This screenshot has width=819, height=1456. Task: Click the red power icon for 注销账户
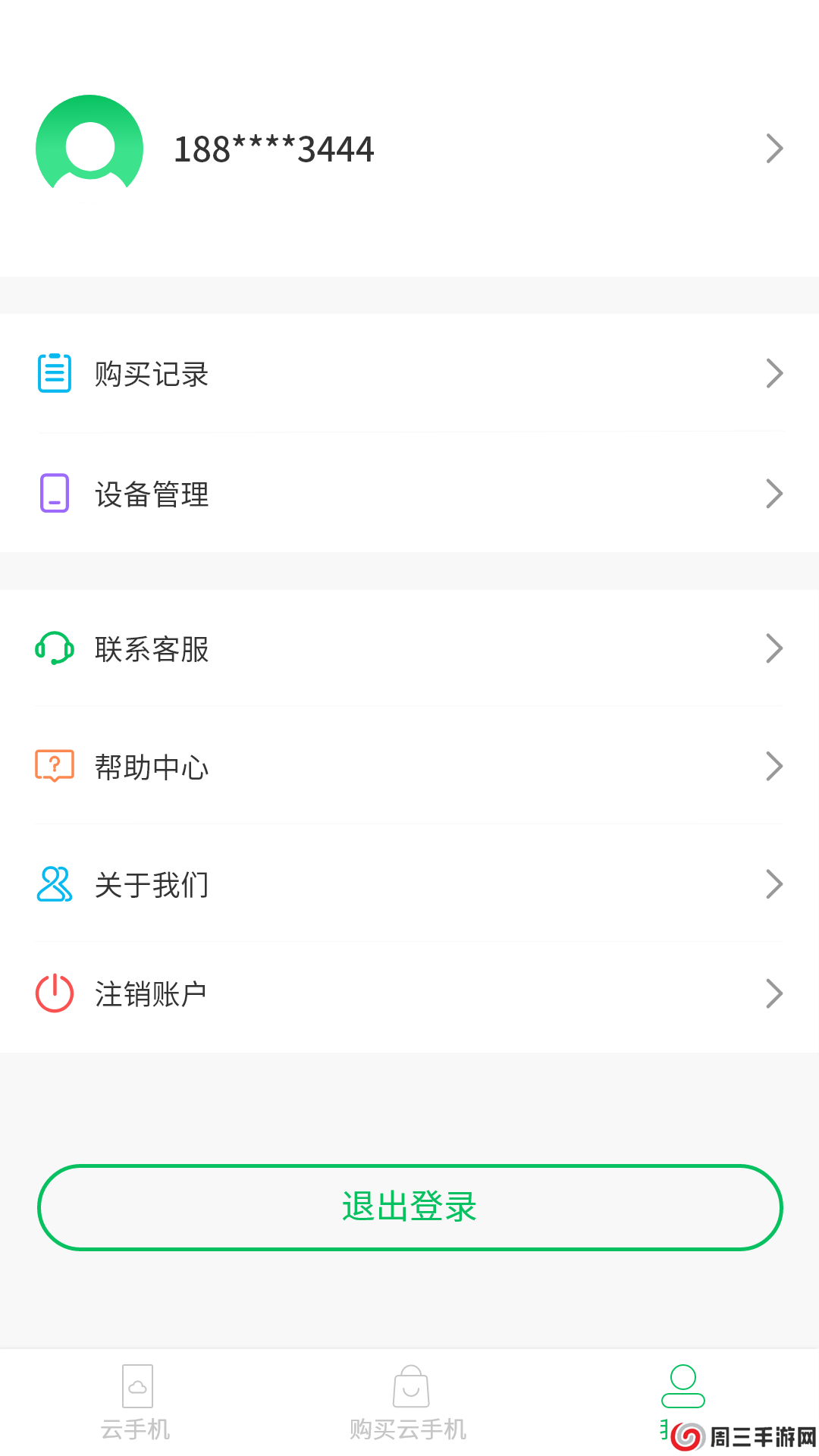click(x=53, y=992)
